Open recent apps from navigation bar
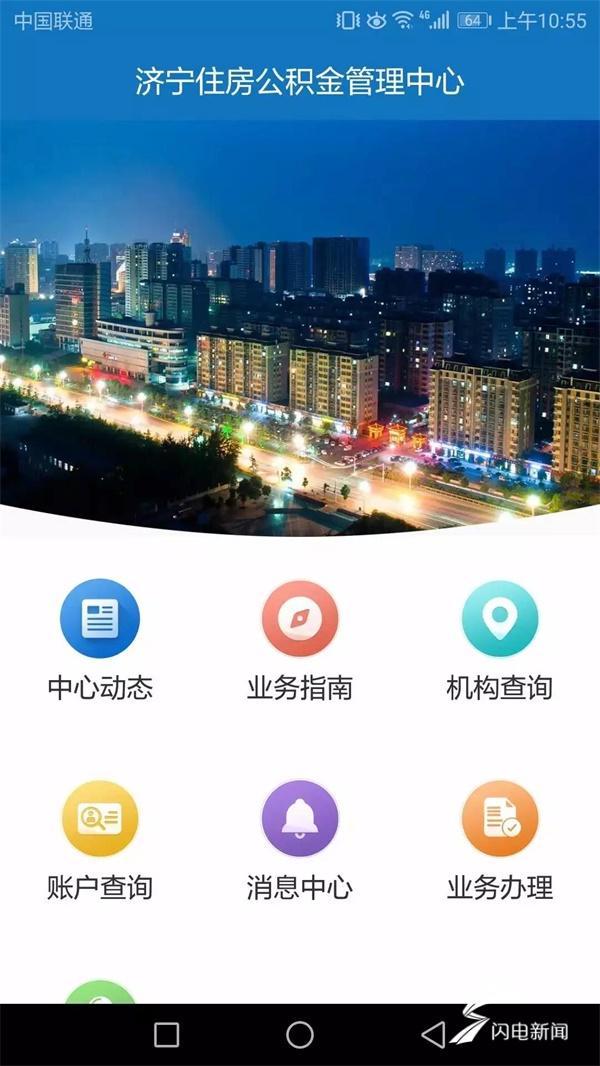The height and width of the screenshot is (1066, 600). [167, 1035]
